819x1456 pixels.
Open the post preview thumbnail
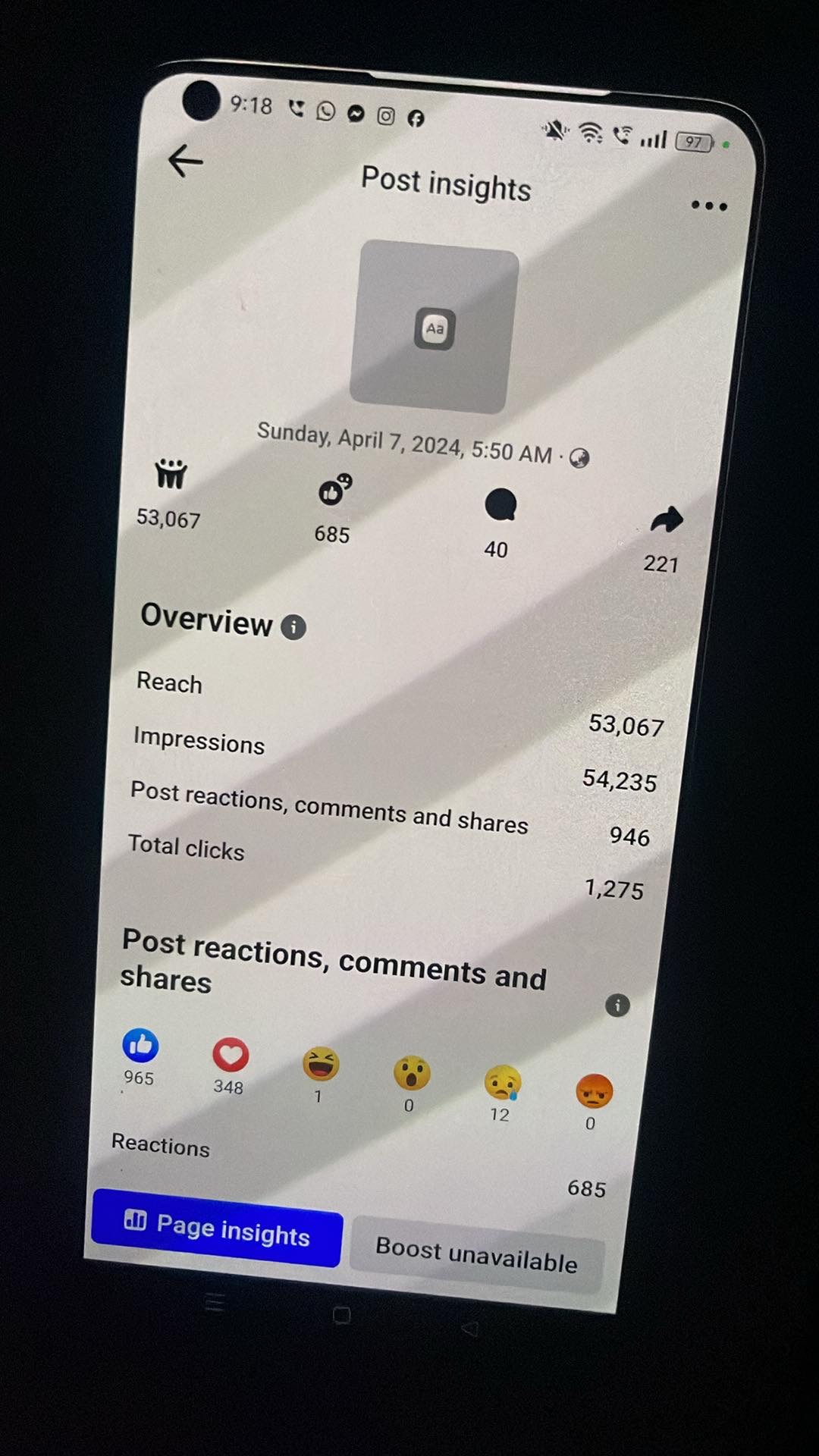point(434,327)
